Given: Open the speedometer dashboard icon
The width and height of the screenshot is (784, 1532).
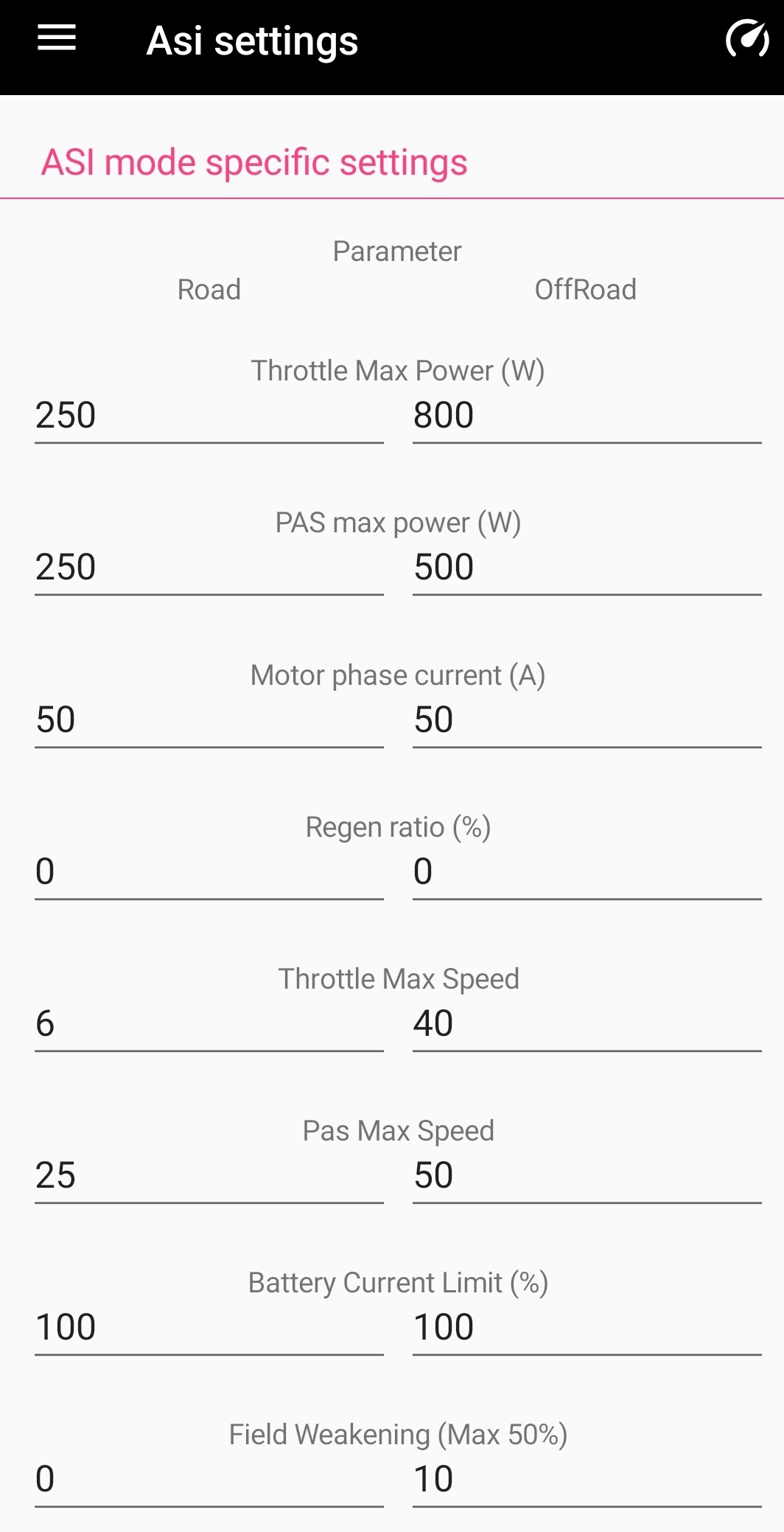Looking at the screenshot, I should pos(746,39).
